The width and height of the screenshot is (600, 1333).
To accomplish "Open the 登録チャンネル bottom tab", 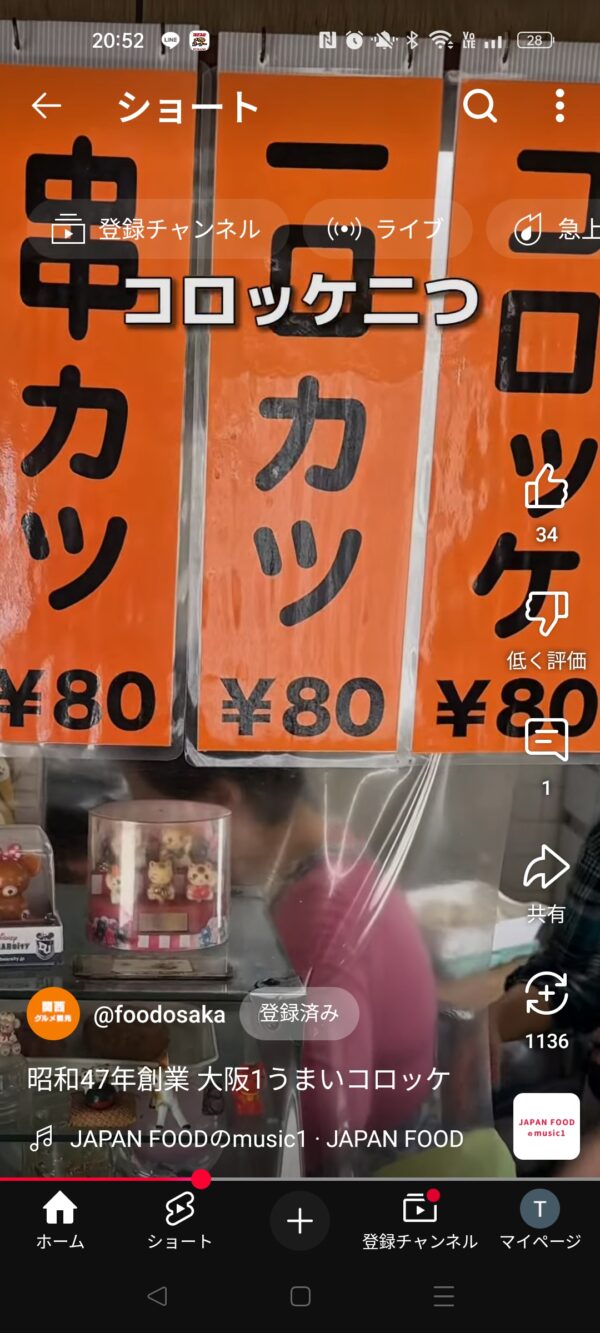I will [x=420, y=1220].
